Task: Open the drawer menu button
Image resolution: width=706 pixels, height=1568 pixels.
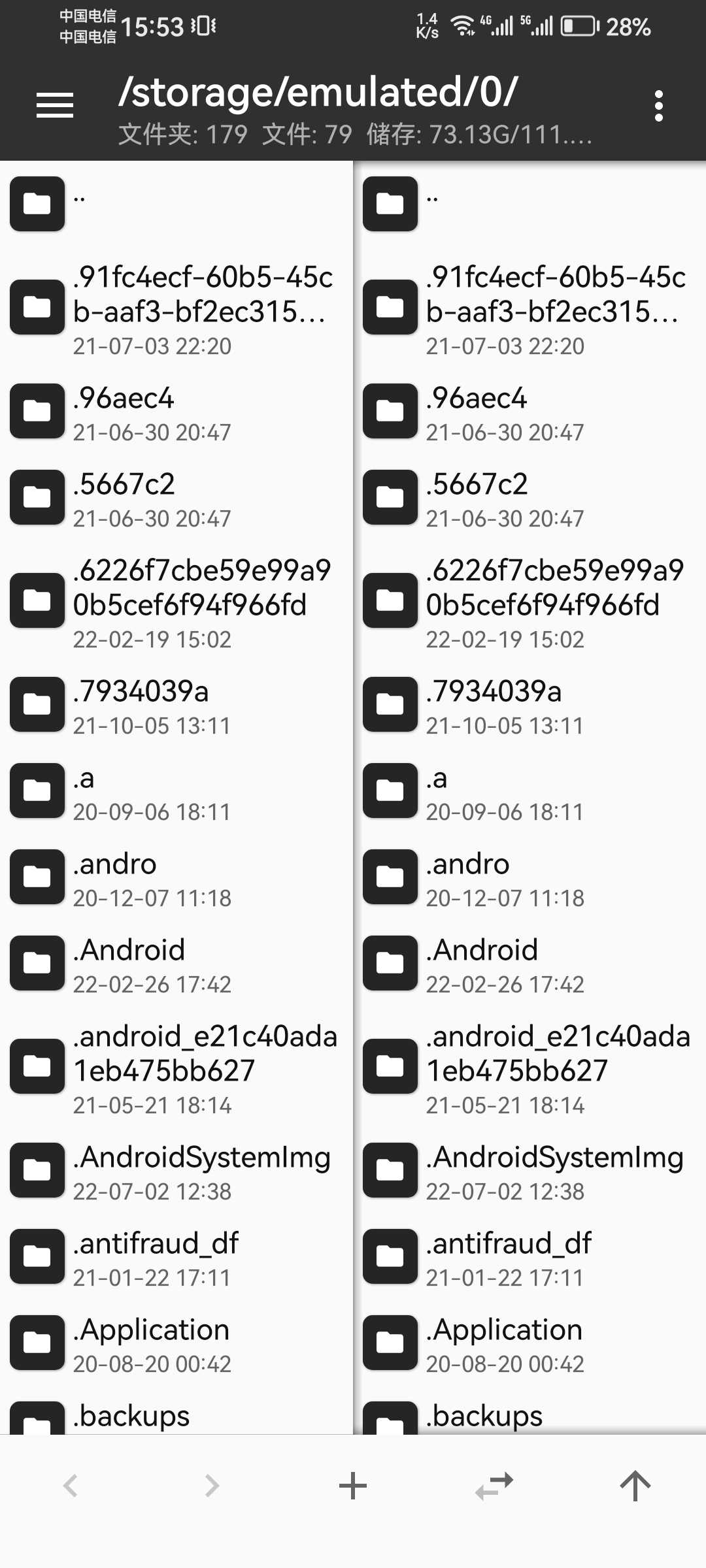Action: pyautogui.click(x=55, y=105)
